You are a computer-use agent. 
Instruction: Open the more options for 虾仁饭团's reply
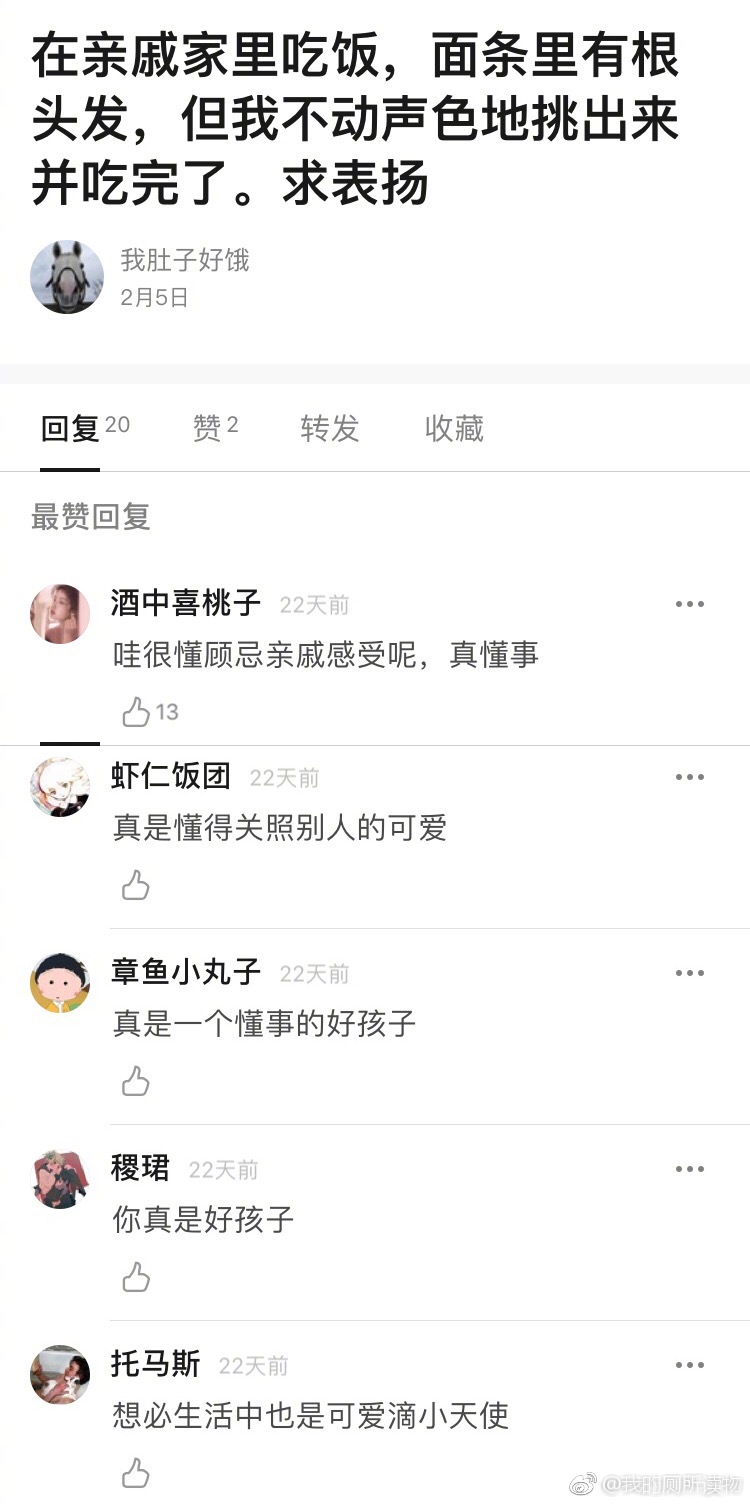tap(689, 777)
